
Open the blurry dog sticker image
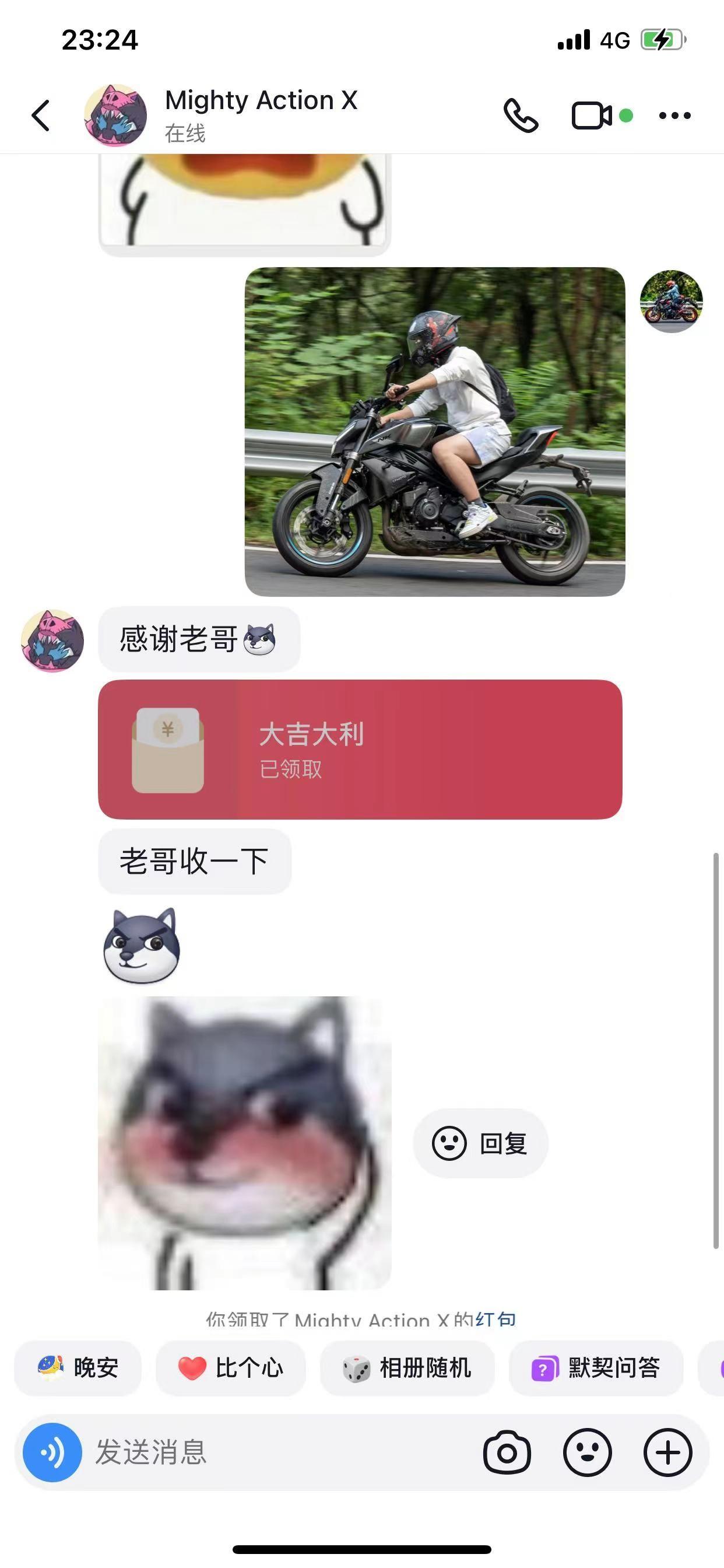(245, 1143)
